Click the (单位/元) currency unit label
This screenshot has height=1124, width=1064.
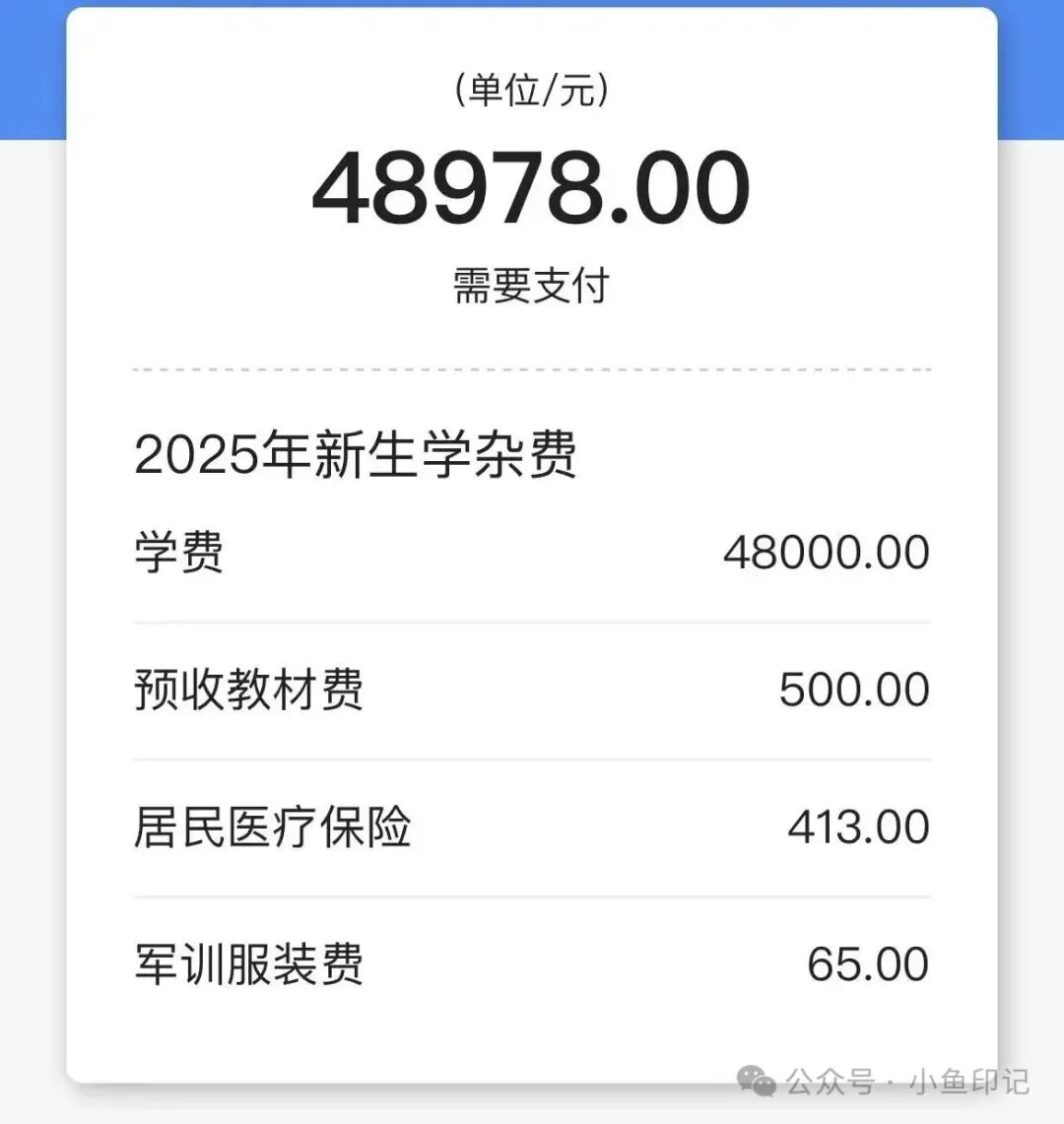(532, 90)
